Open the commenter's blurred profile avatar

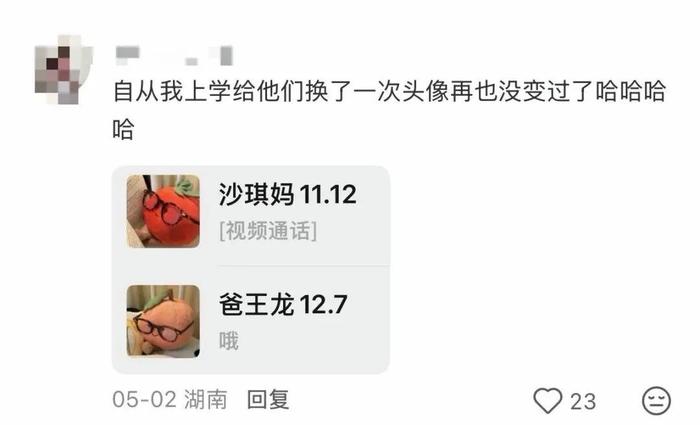click(x=62, y=70)
